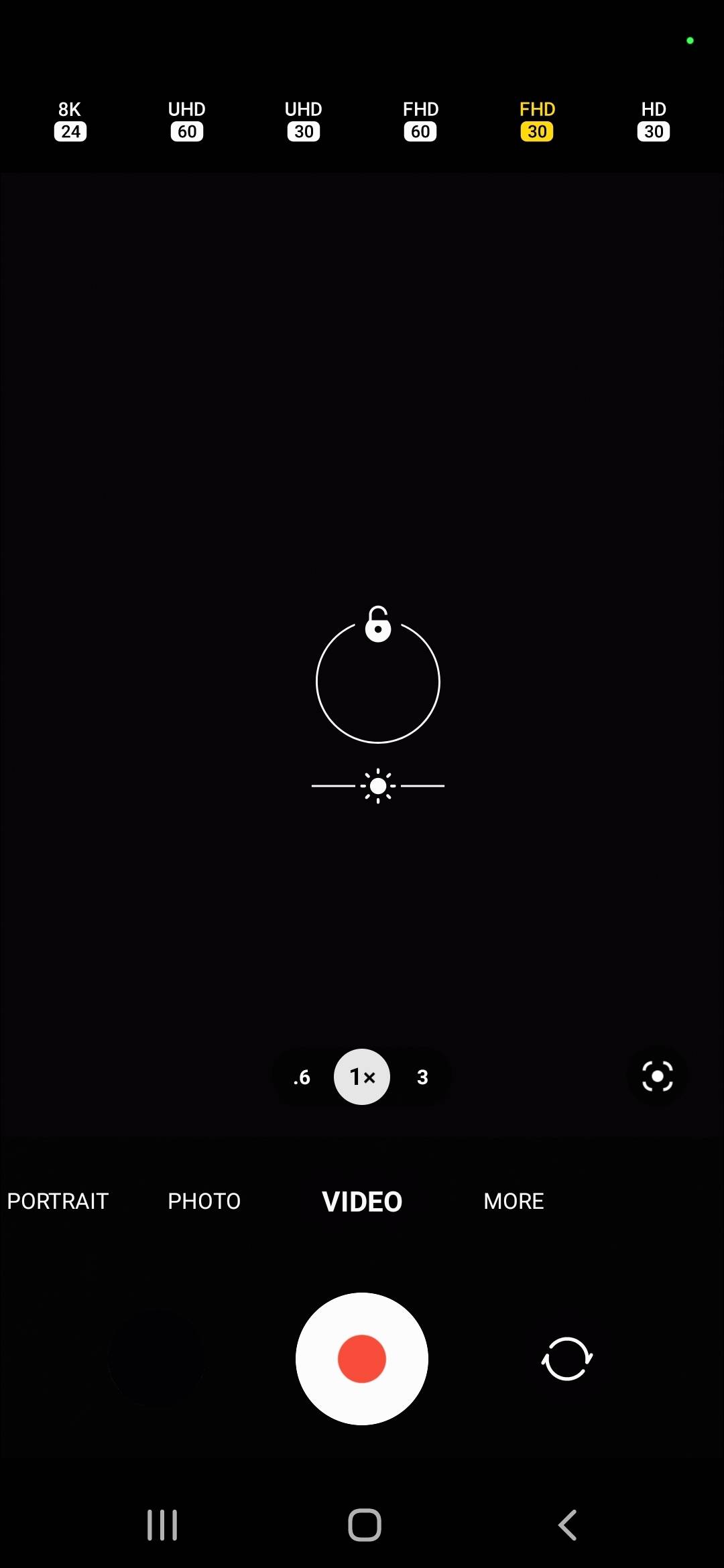Go back using the system back button
724x1568 pixels.
pyautogui.click(x=568, y=1525)
